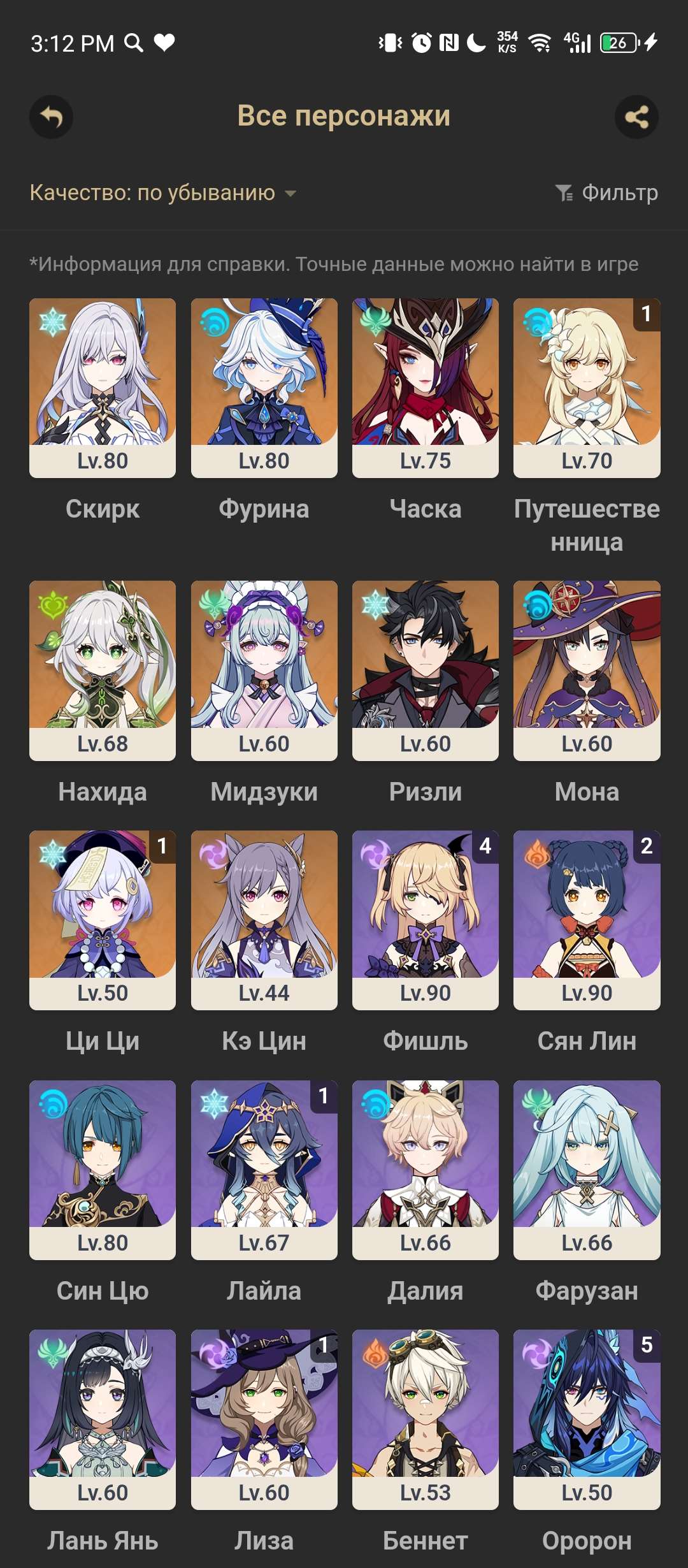
Task: Open Фурина character card
Action: [x=264, y=388]
